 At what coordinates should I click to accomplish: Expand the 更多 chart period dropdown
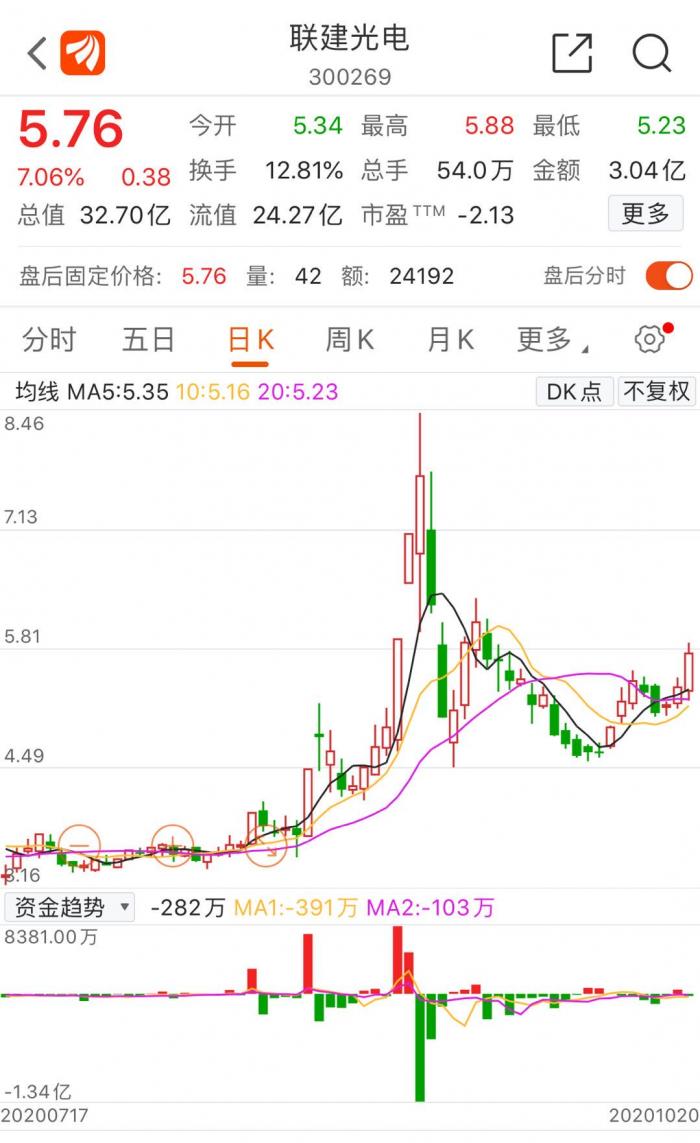coord(552,340)
